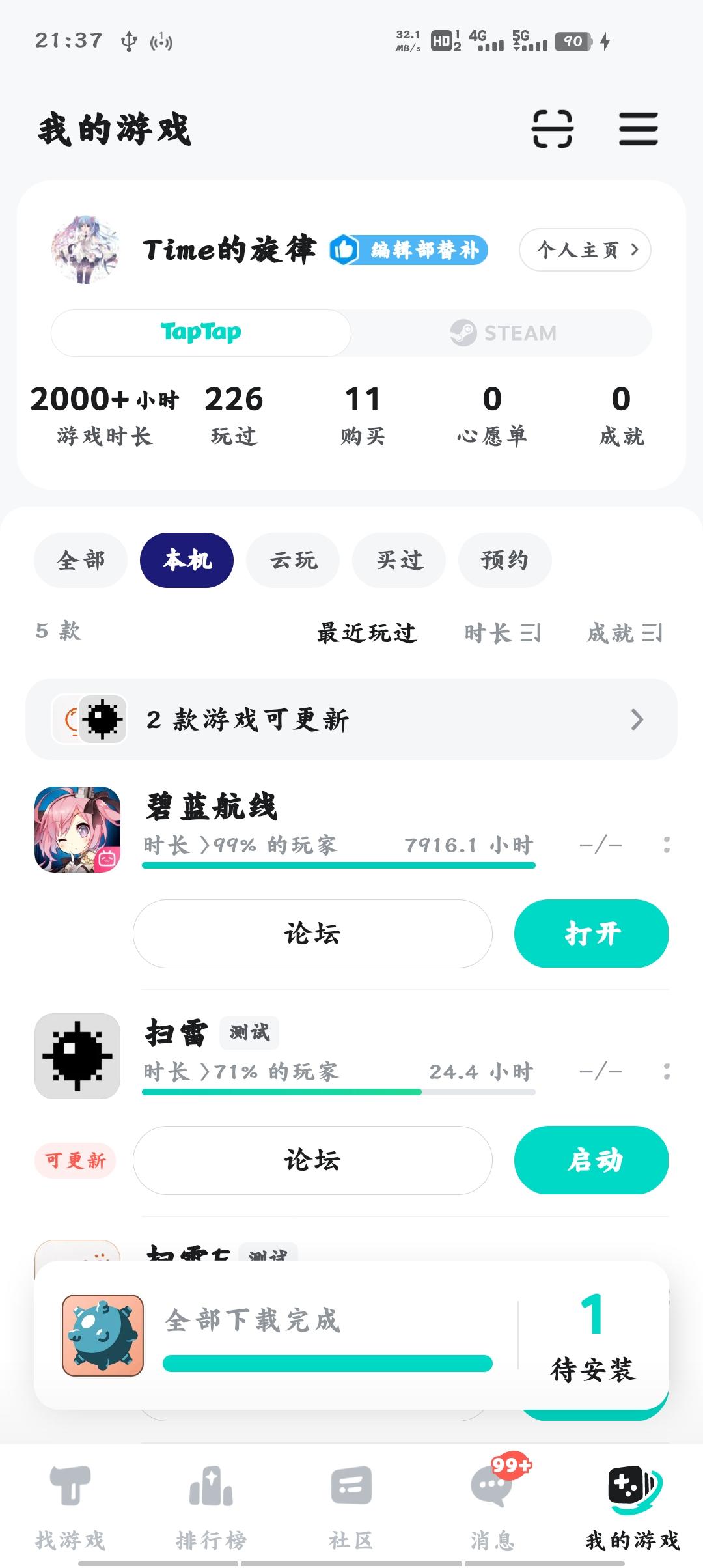Screen dimensions: 703x1568
Task: Select the 找游戏 navigation icon
Action: pos(70,1495)
